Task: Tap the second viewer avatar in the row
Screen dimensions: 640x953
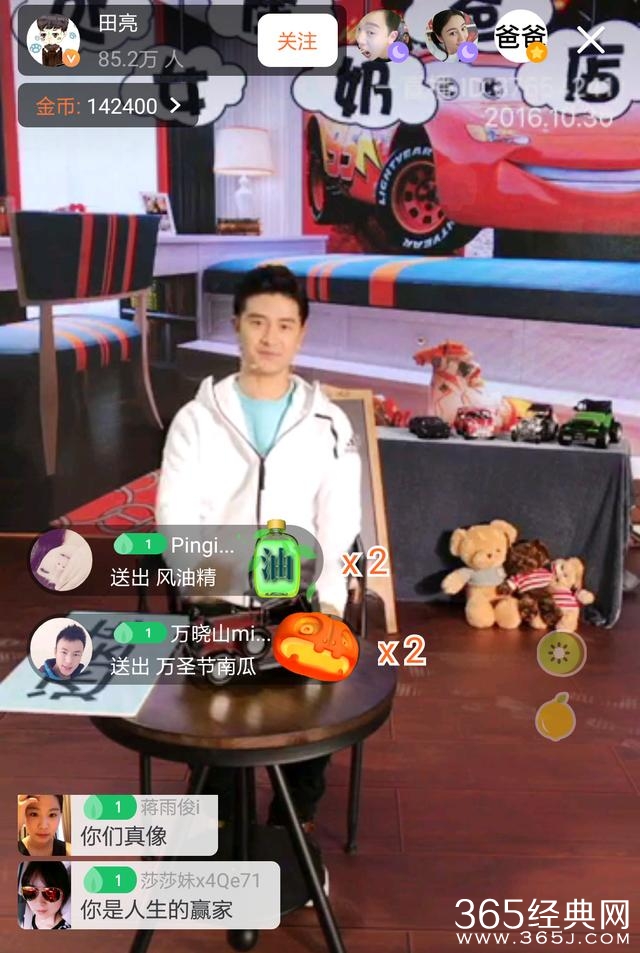Action: tap(452, 37)
